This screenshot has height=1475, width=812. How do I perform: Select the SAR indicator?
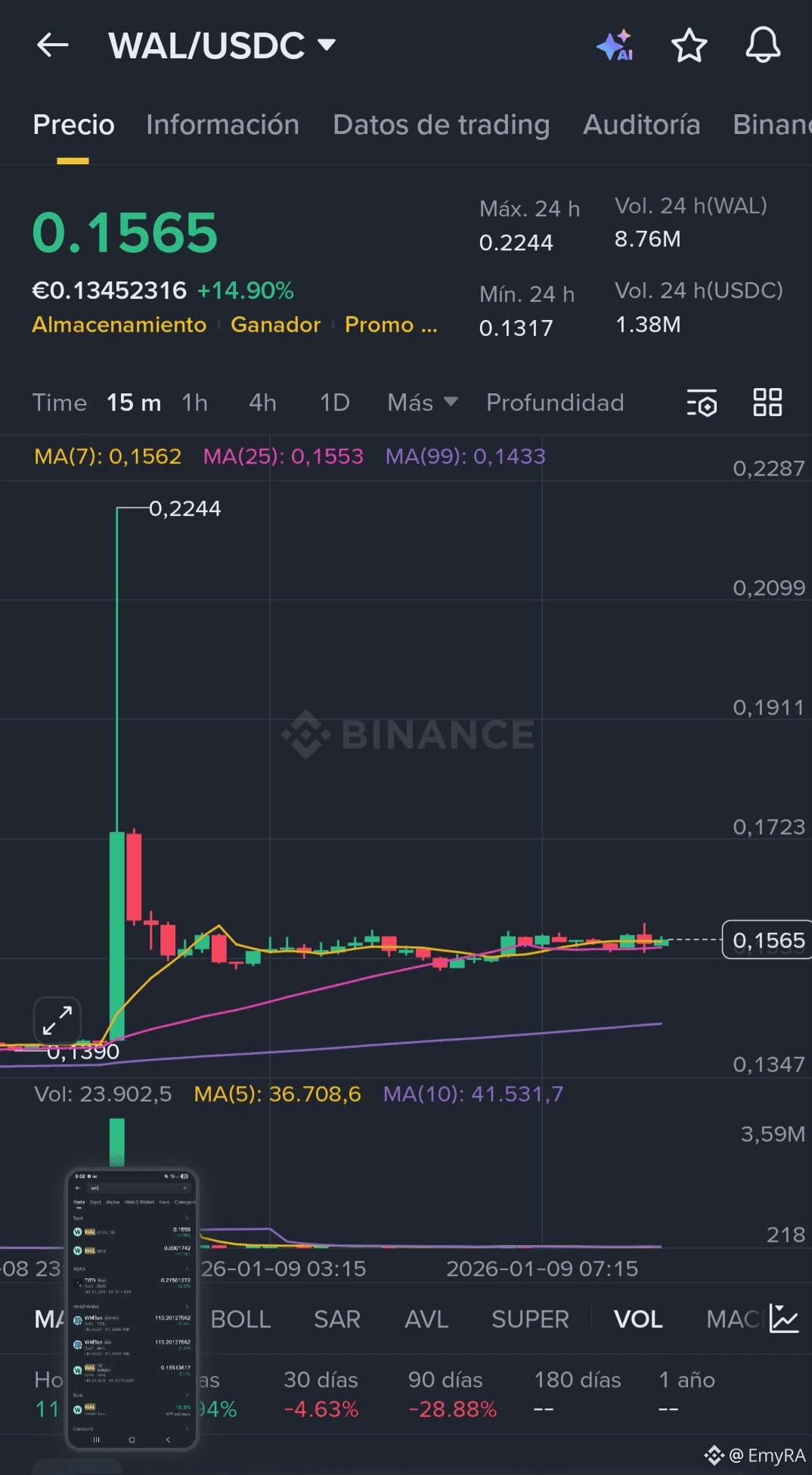point(336,1319)
